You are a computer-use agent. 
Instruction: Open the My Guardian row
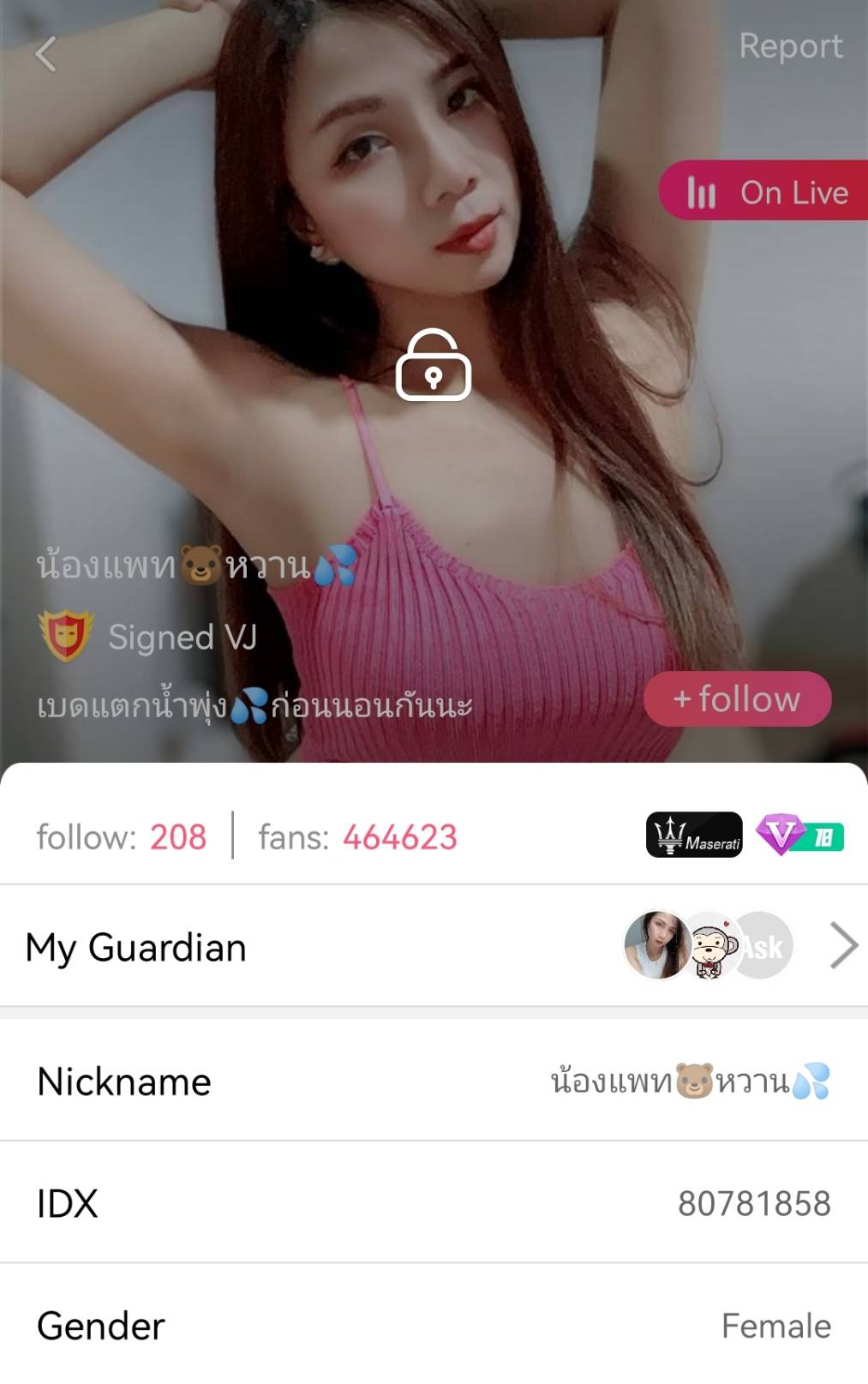tap(434, 947)
